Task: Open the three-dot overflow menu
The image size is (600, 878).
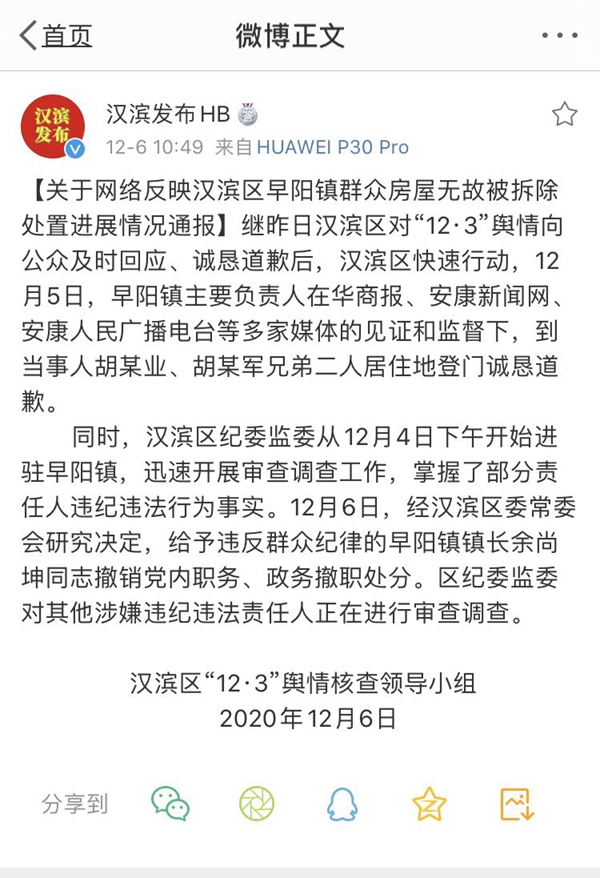Action: (x=558, y=36)
